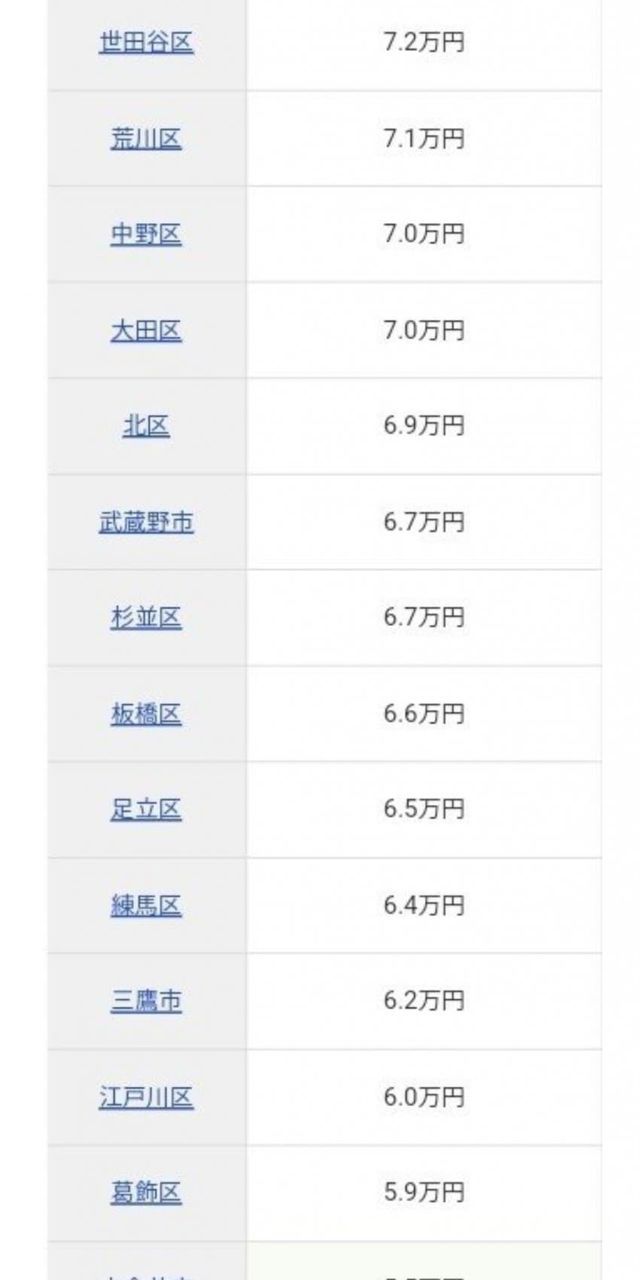The width and height of the screenshot is (640, 1280).
Task: Open the 足立区 link
Action: [146, 809]
